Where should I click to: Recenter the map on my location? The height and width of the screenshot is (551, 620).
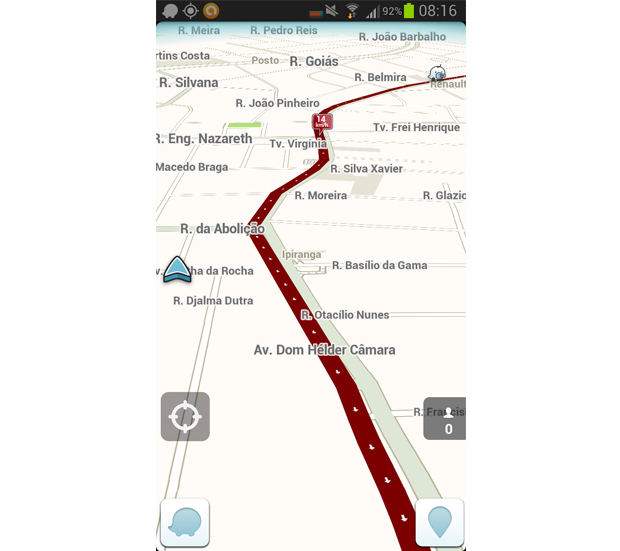coord(185,416)
